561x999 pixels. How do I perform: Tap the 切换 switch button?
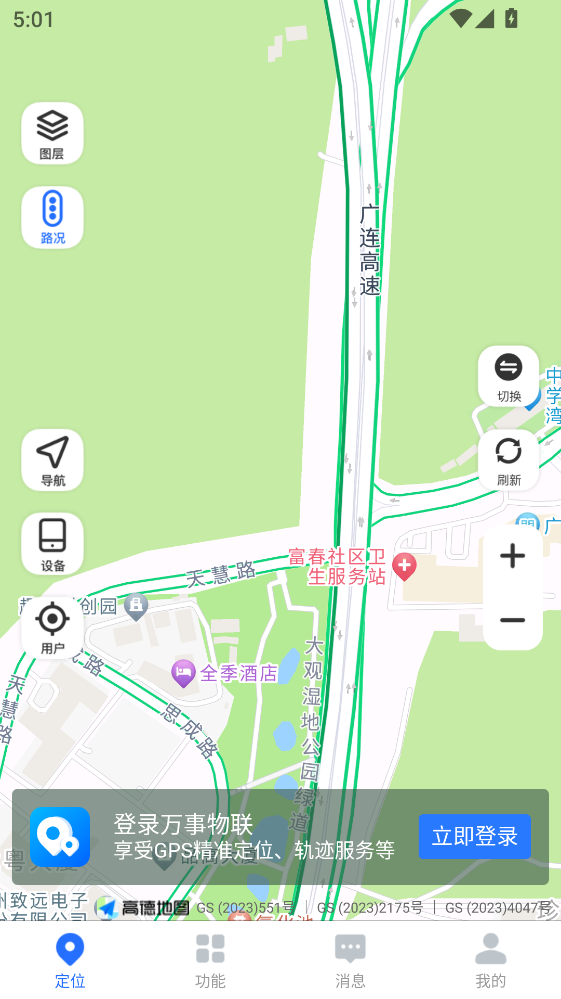(x=509, y=376)
